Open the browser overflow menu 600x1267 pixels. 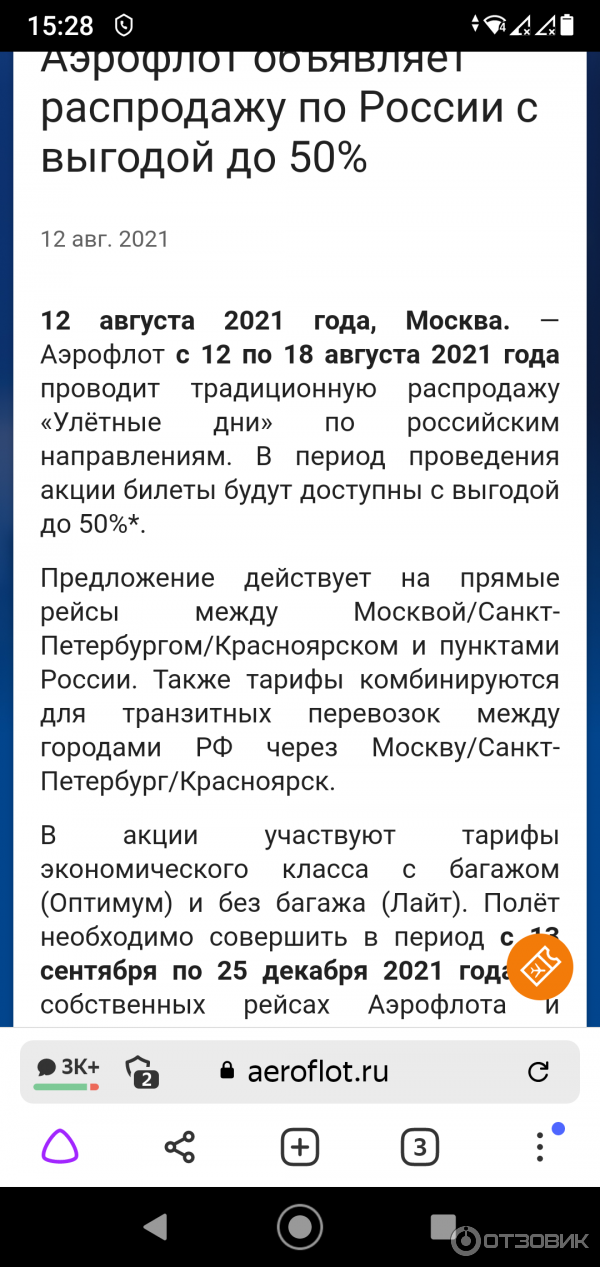point(540,1146)
